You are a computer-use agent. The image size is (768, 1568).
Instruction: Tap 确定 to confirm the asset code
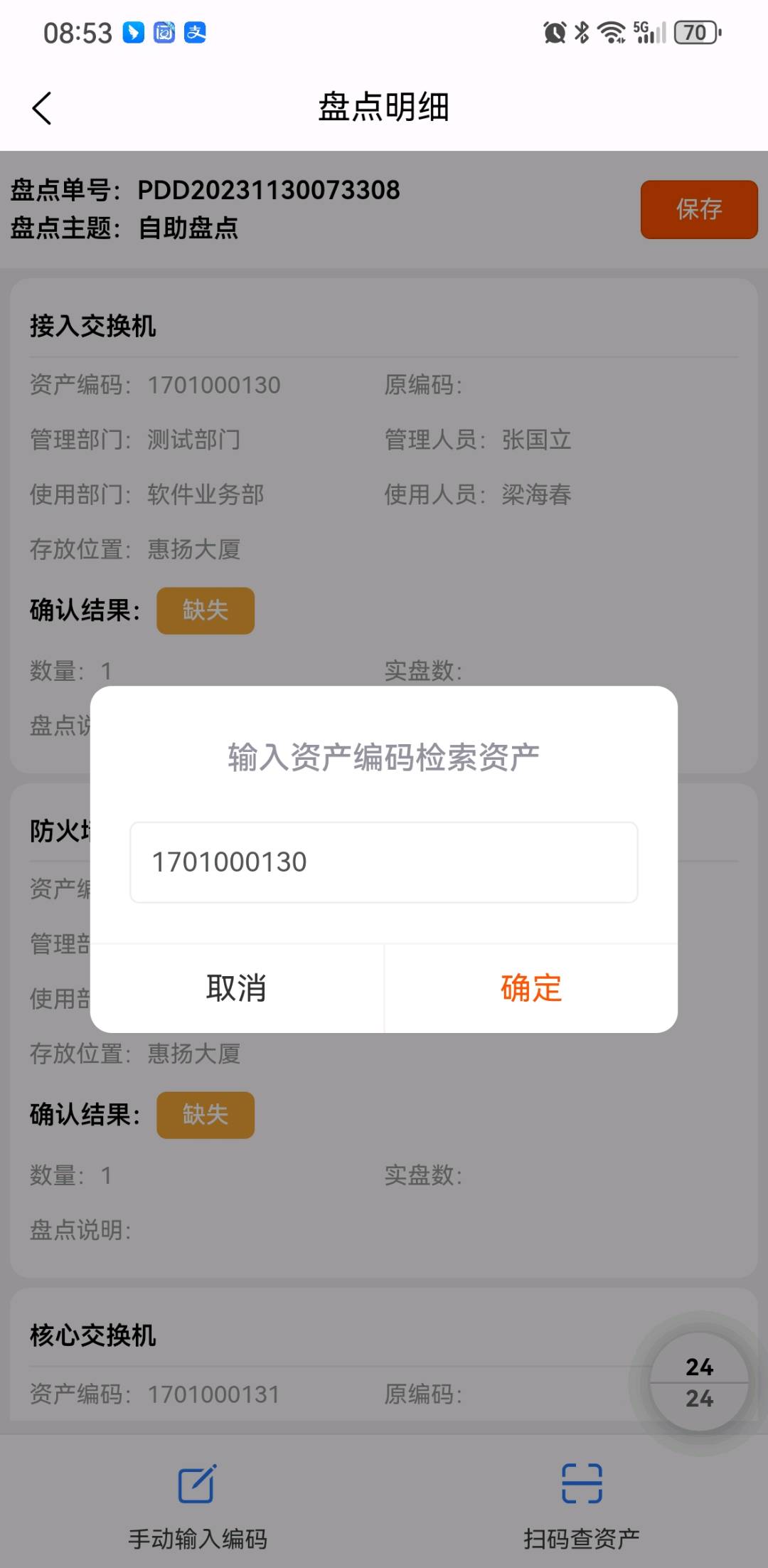pyautogui.click(x=530, y=988)
